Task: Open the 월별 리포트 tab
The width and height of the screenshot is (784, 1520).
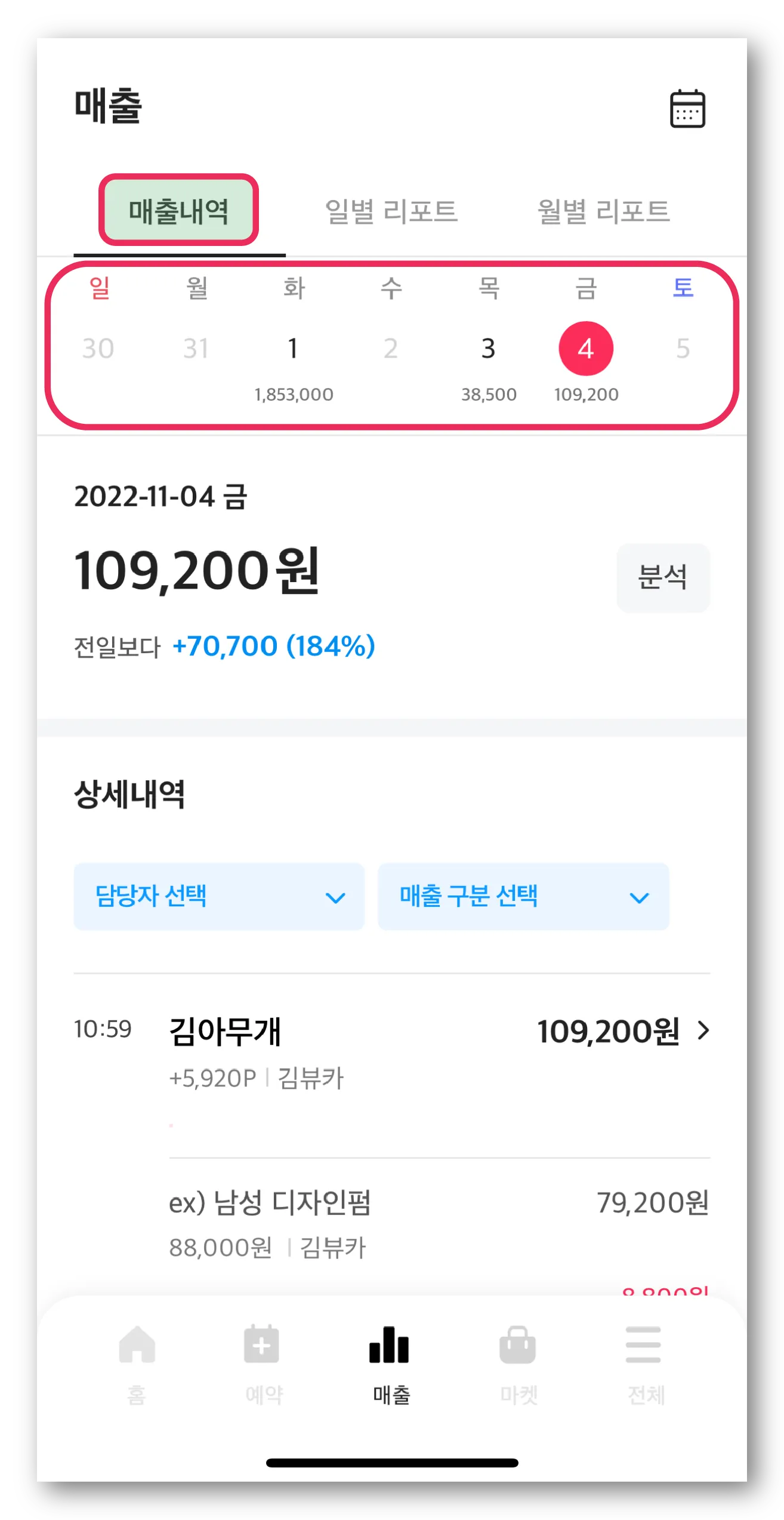Action: click(603, 211)
